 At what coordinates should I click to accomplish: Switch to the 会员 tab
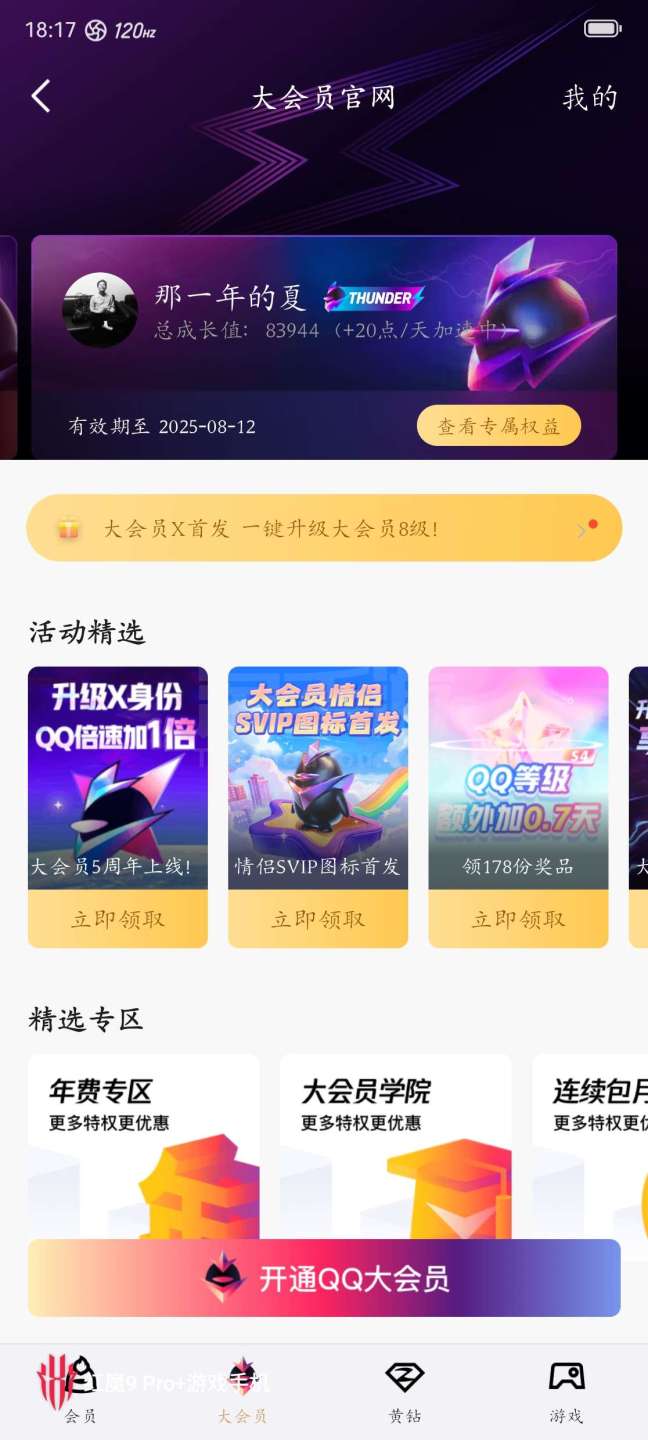point(81,1392)
